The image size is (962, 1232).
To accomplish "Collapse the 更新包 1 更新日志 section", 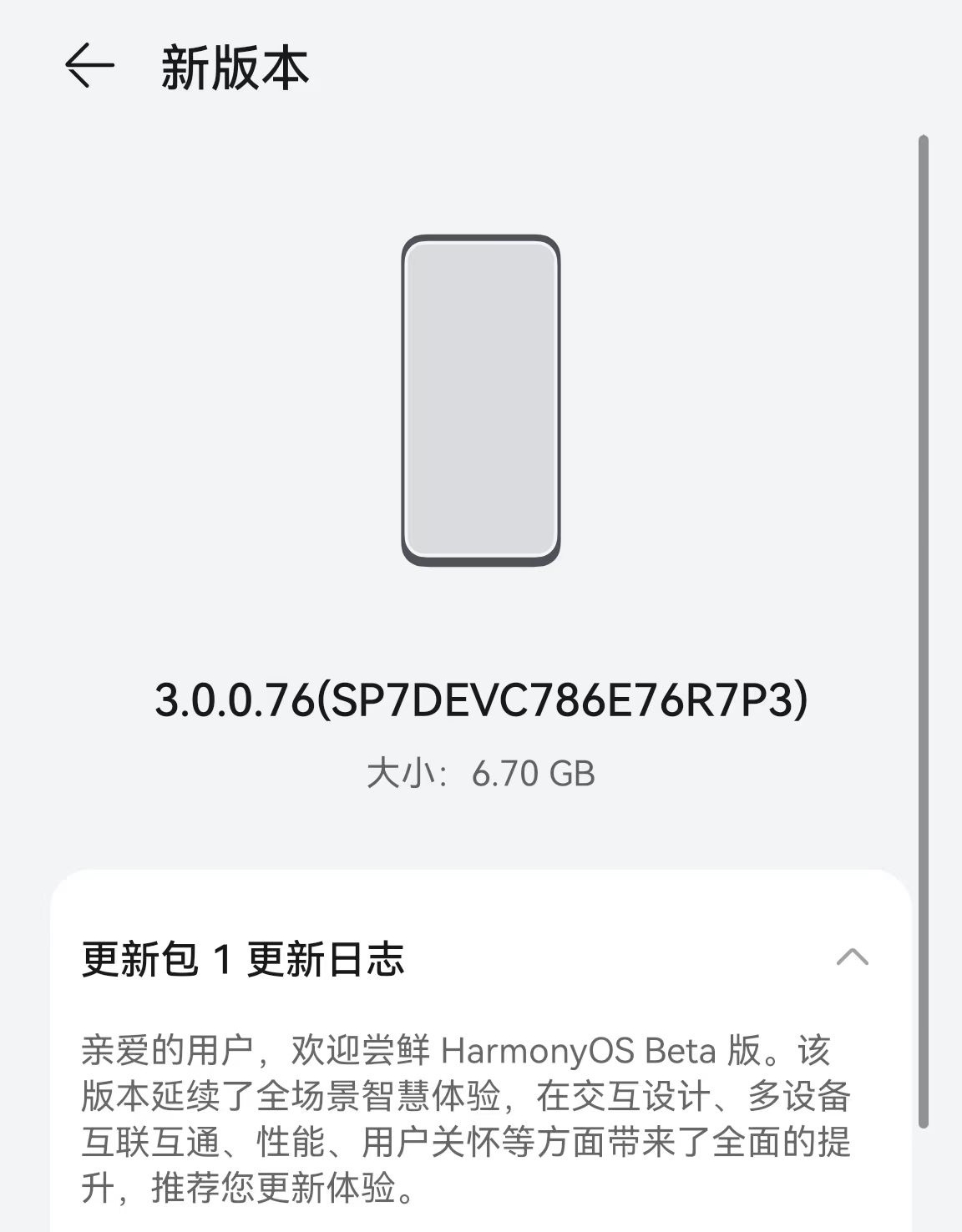I will (x=852, y=957).
